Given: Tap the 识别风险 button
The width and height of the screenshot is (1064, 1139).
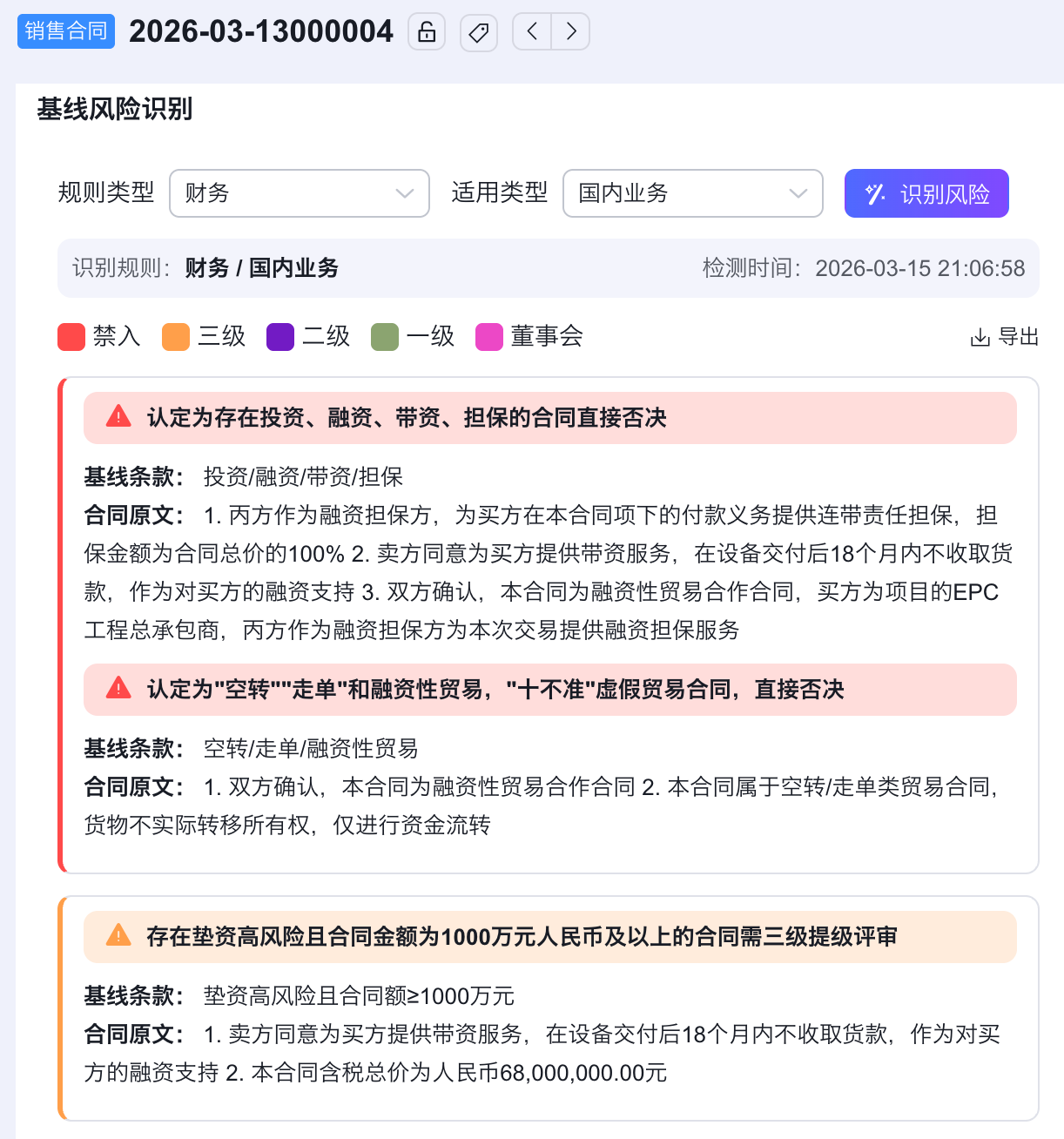Looking at the screenshot, I should (926, 193).
